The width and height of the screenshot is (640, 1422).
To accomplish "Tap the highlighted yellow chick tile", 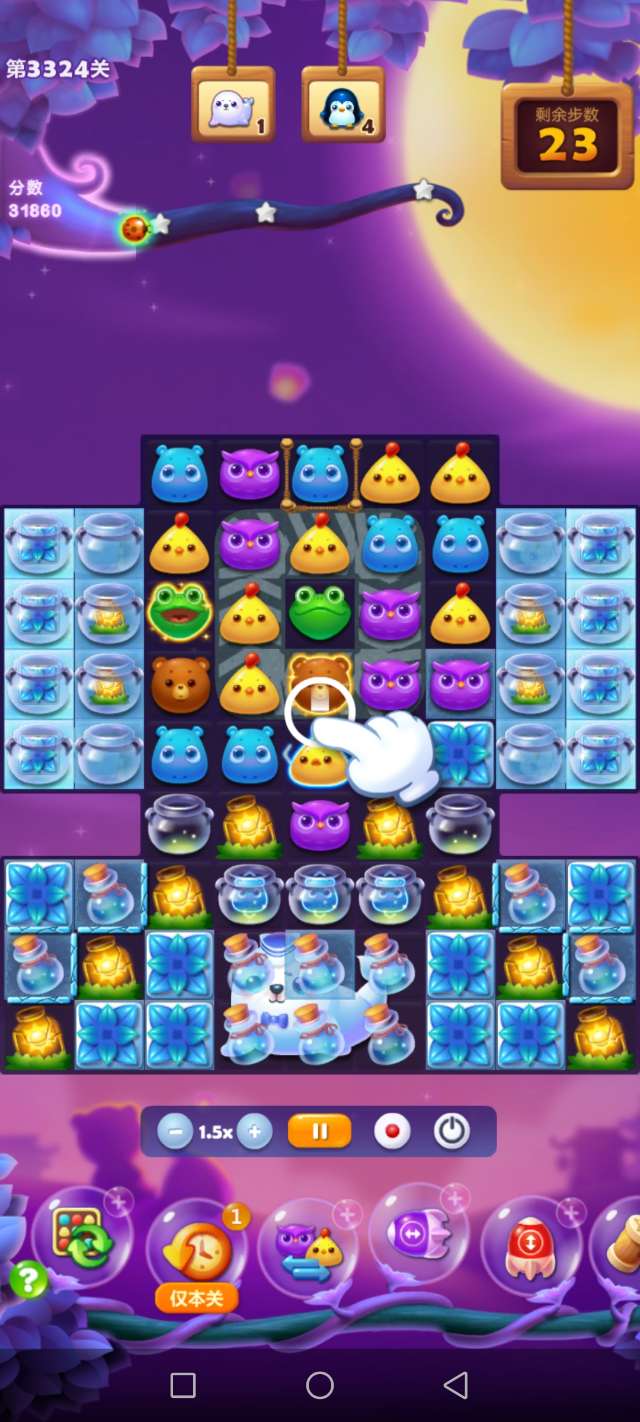I will [x=320, y=760].
